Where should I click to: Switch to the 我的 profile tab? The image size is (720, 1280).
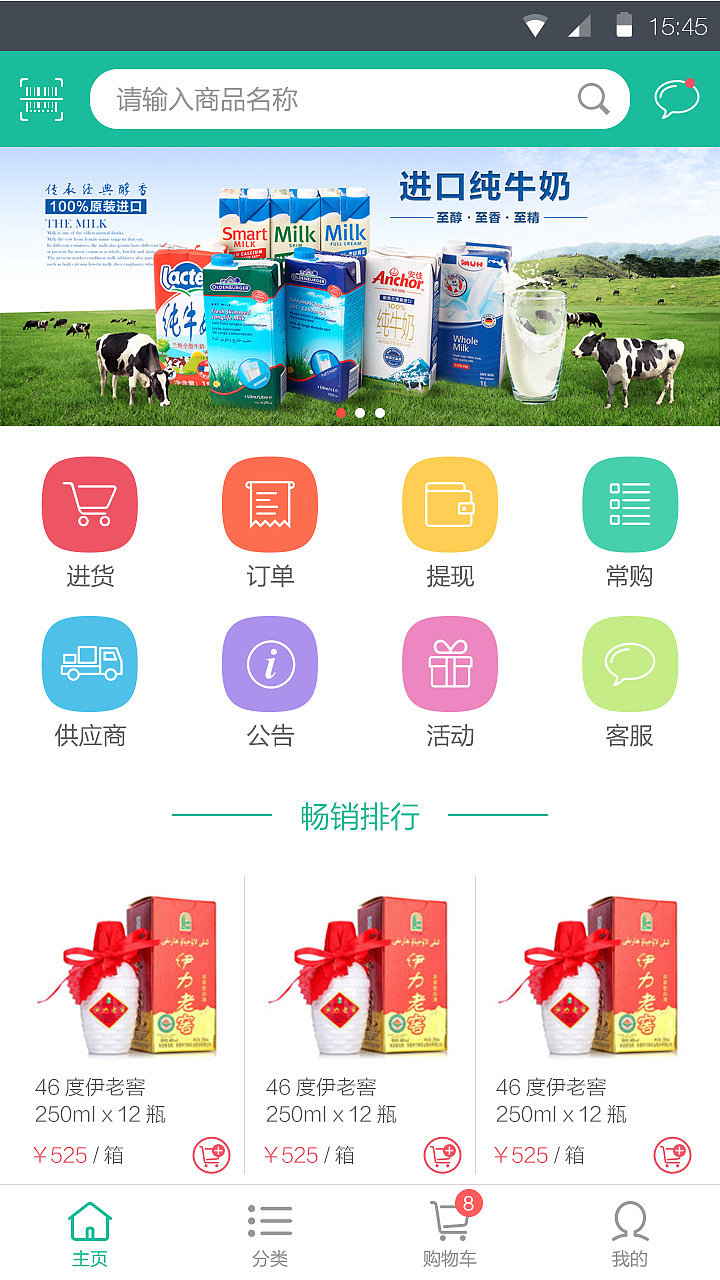point(630,1233)
